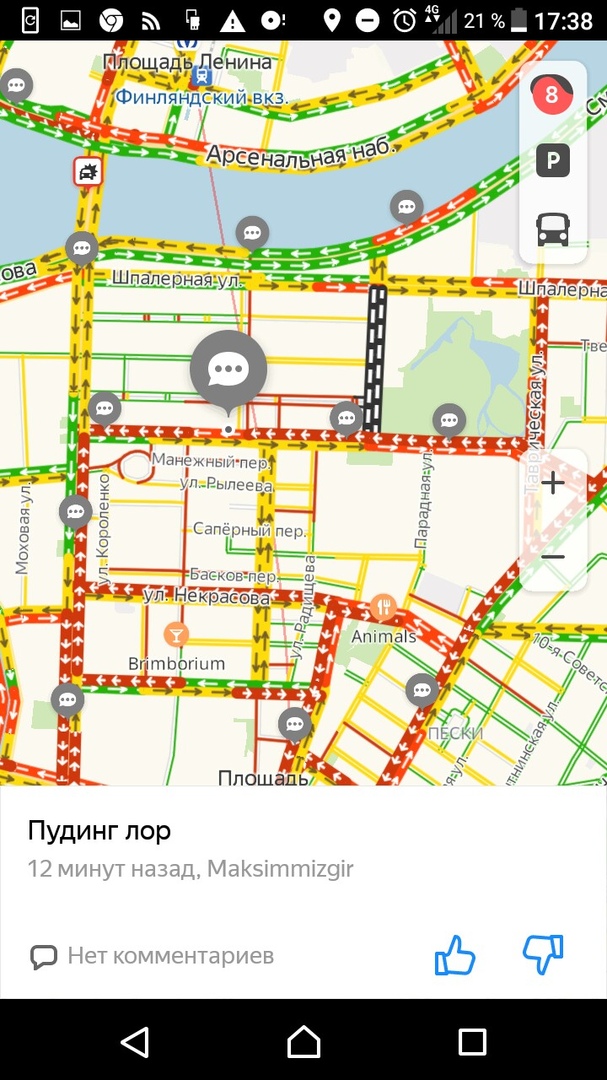Toggle the traffic level indicator
Screen dimensions: 607x1080
552,96
